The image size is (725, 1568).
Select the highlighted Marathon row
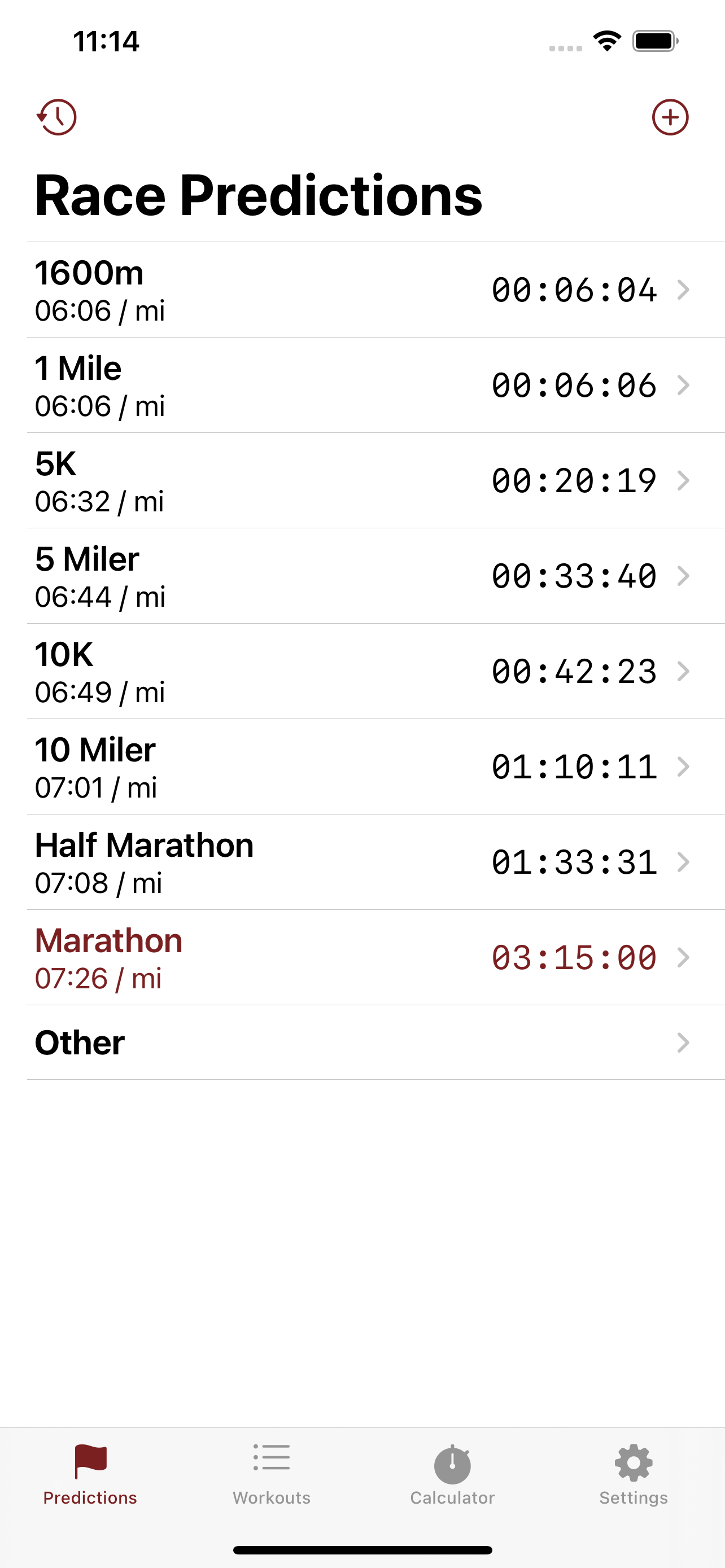coord(375,957)
